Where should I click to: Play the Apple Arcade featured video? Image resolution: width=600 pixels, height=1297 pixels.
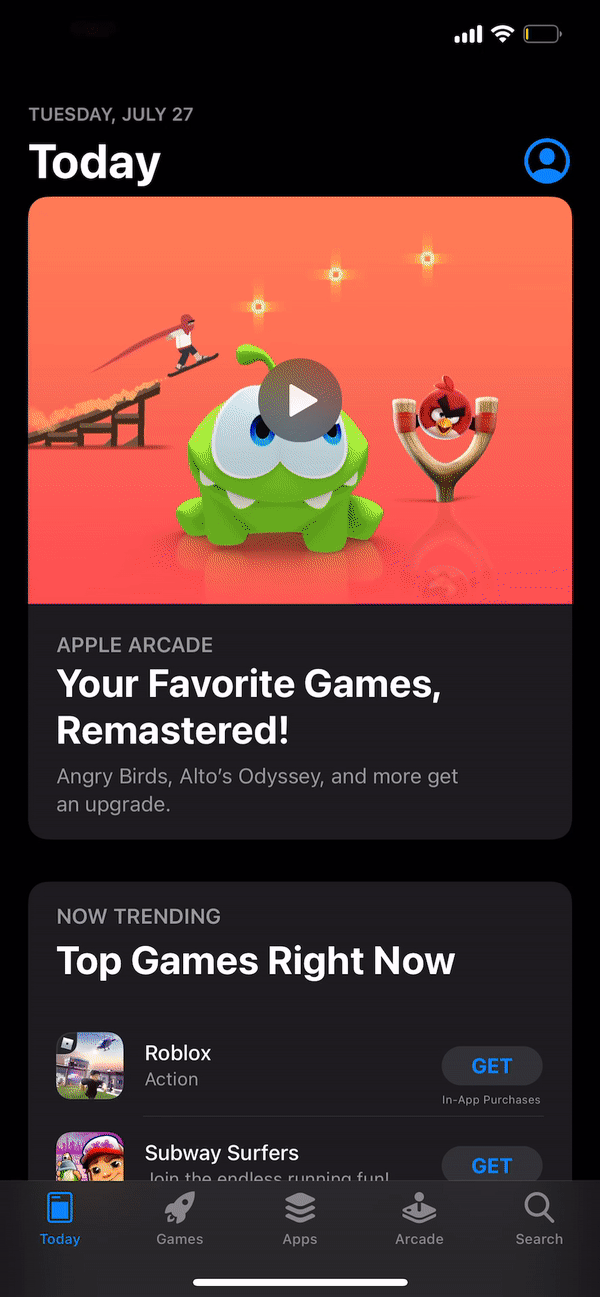300,401
